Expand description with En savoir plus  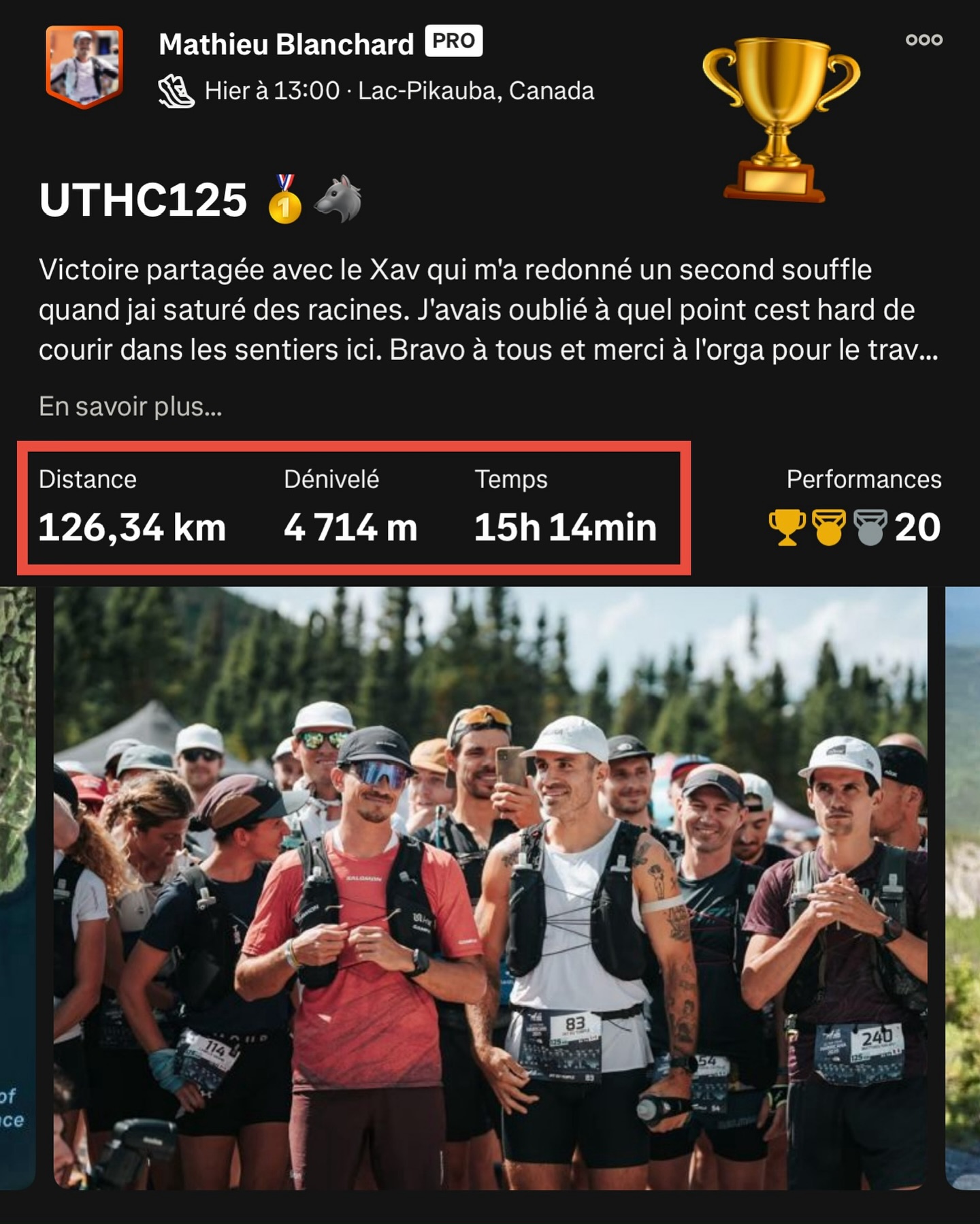tap(130, 406)
